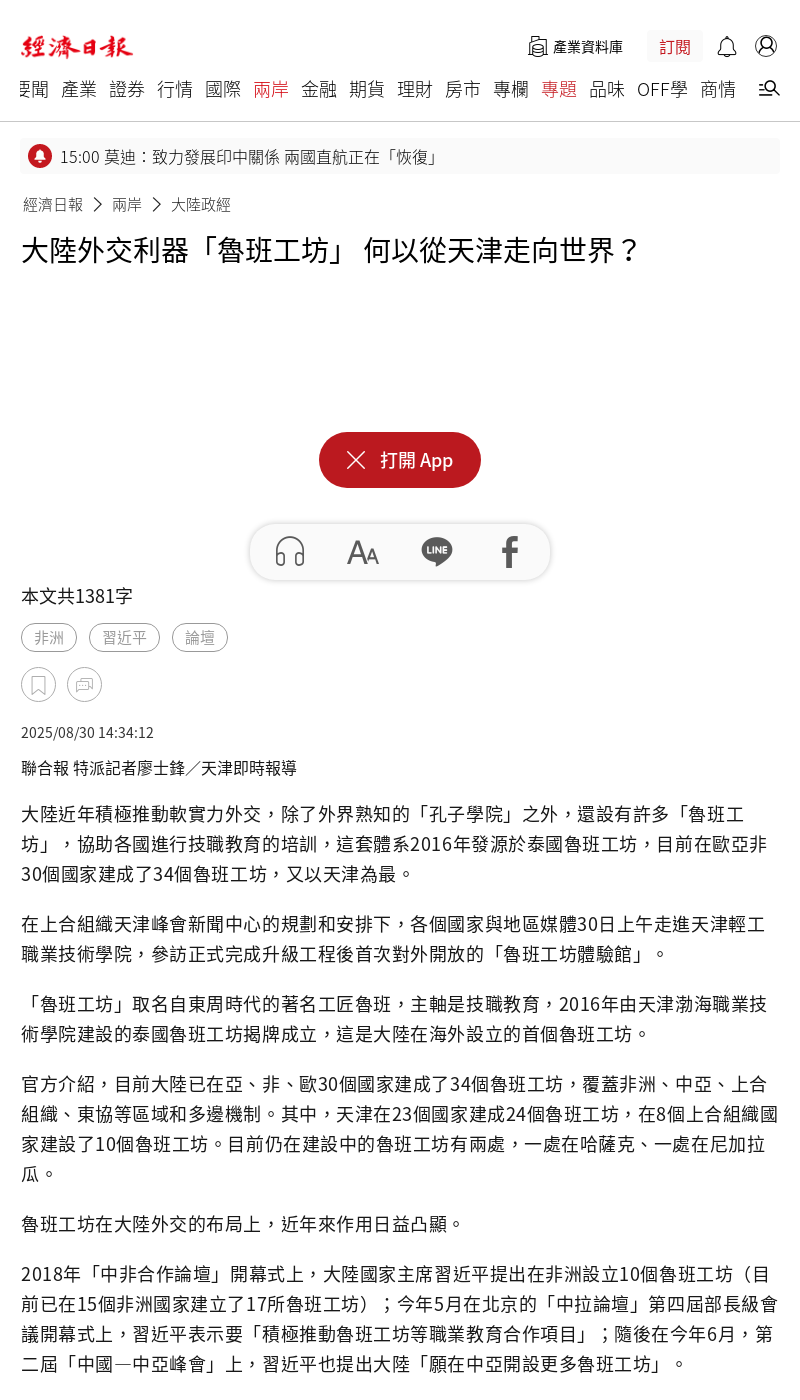This screenshot has height=1400, width=800.
Task: Tap the 訂閱 subscribe button
Action: (x=675, y=47)
